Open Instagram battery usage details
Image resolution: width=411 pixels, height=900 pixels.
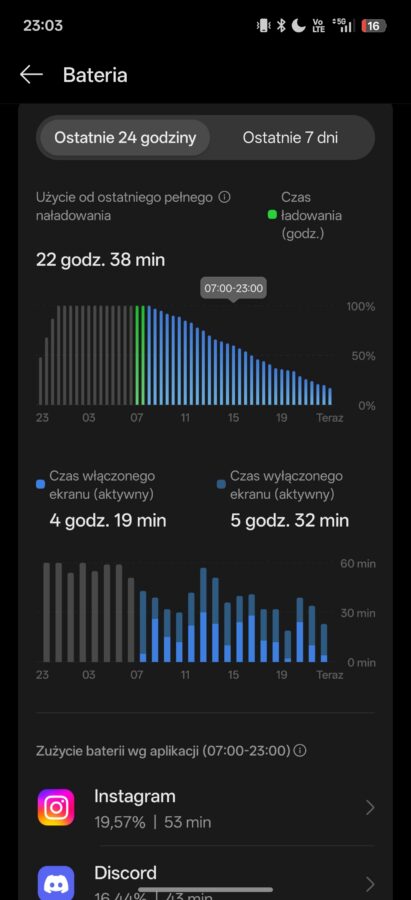click(x=206, y=808)
